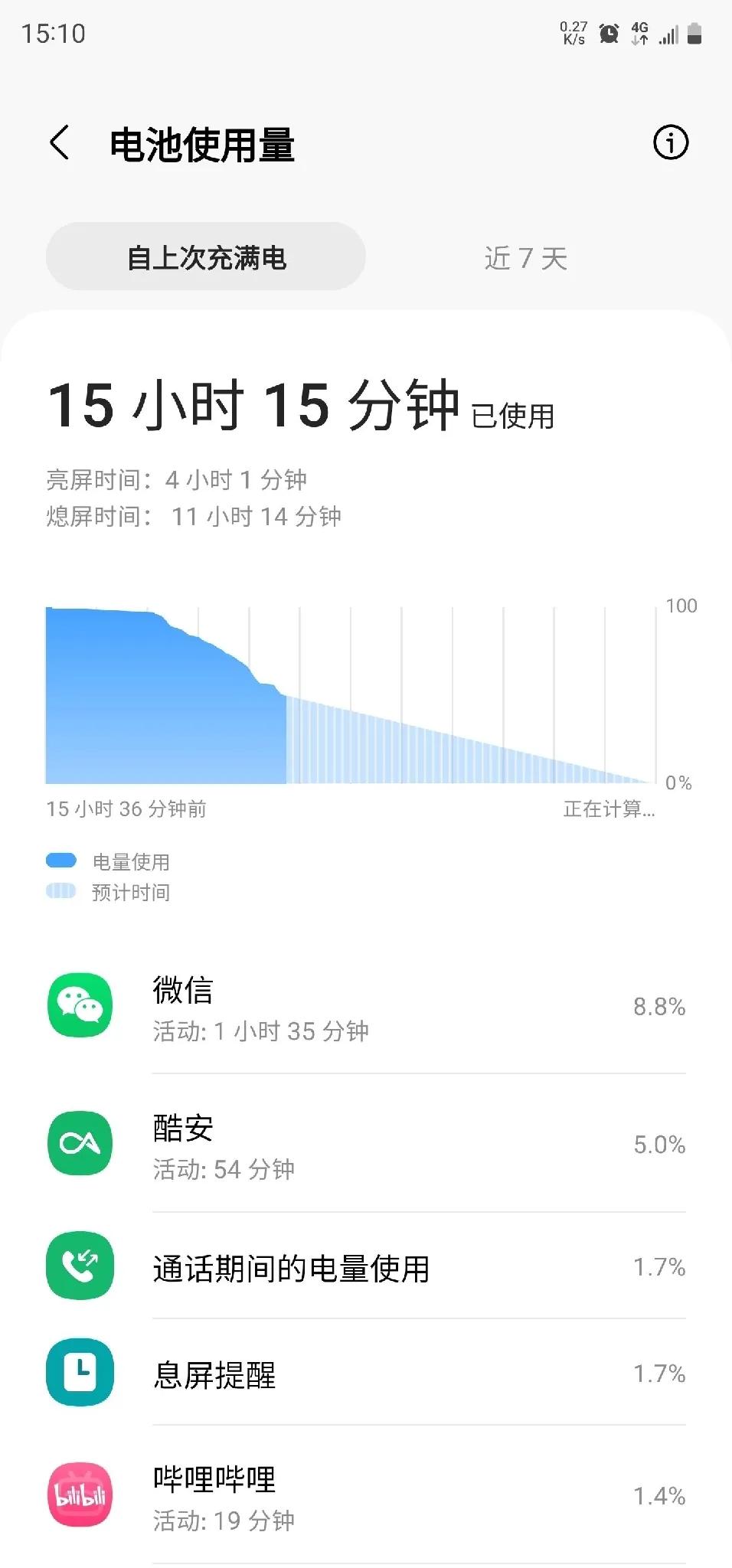This screenshot has height=1568, width=732.
Task: View 通话期间的电量使用 details
Action: click(x=366, y=1267)
